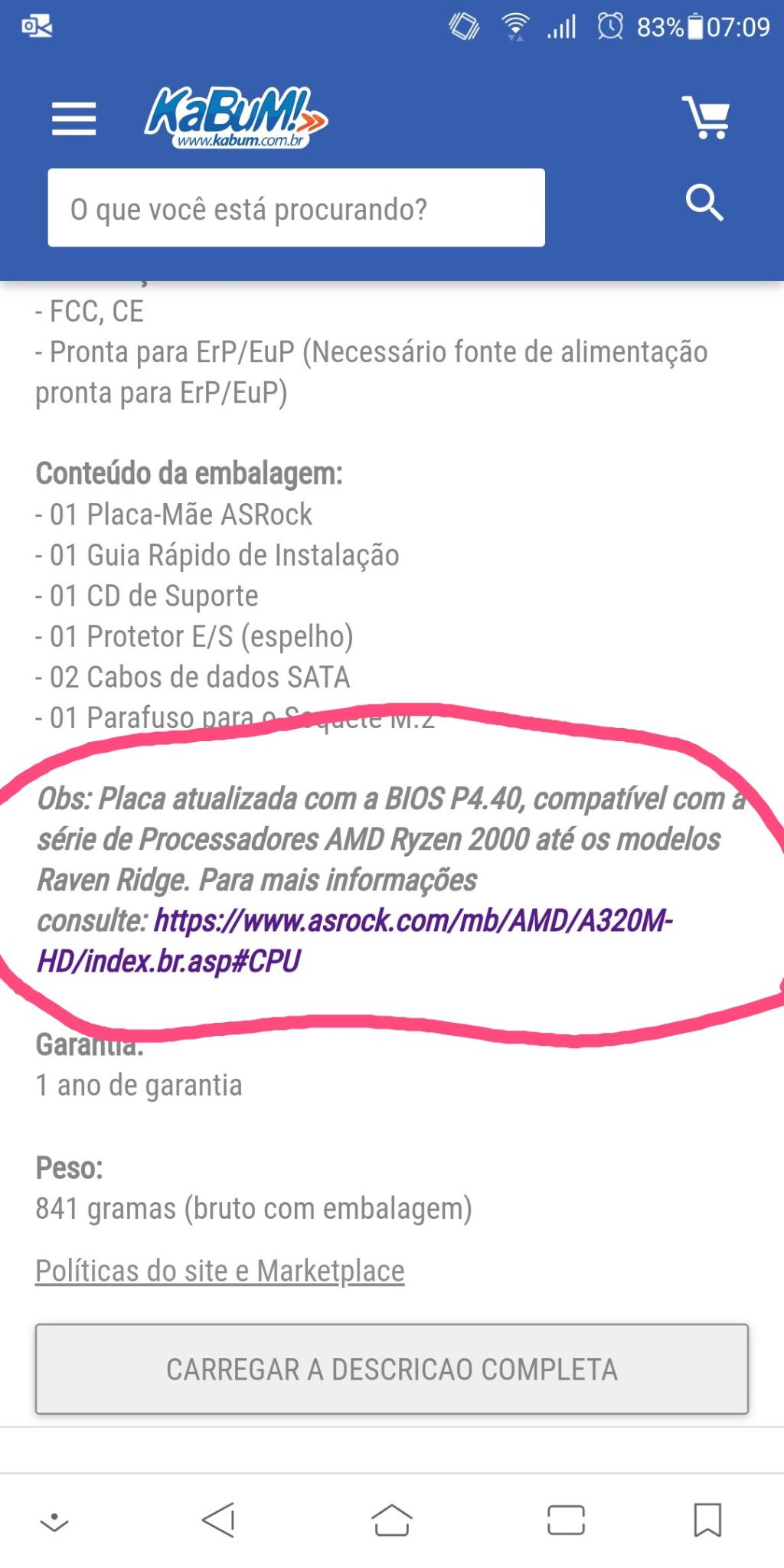Open the hamburger menu
This screenshot has width=784, height=1568.
(73, 119)
